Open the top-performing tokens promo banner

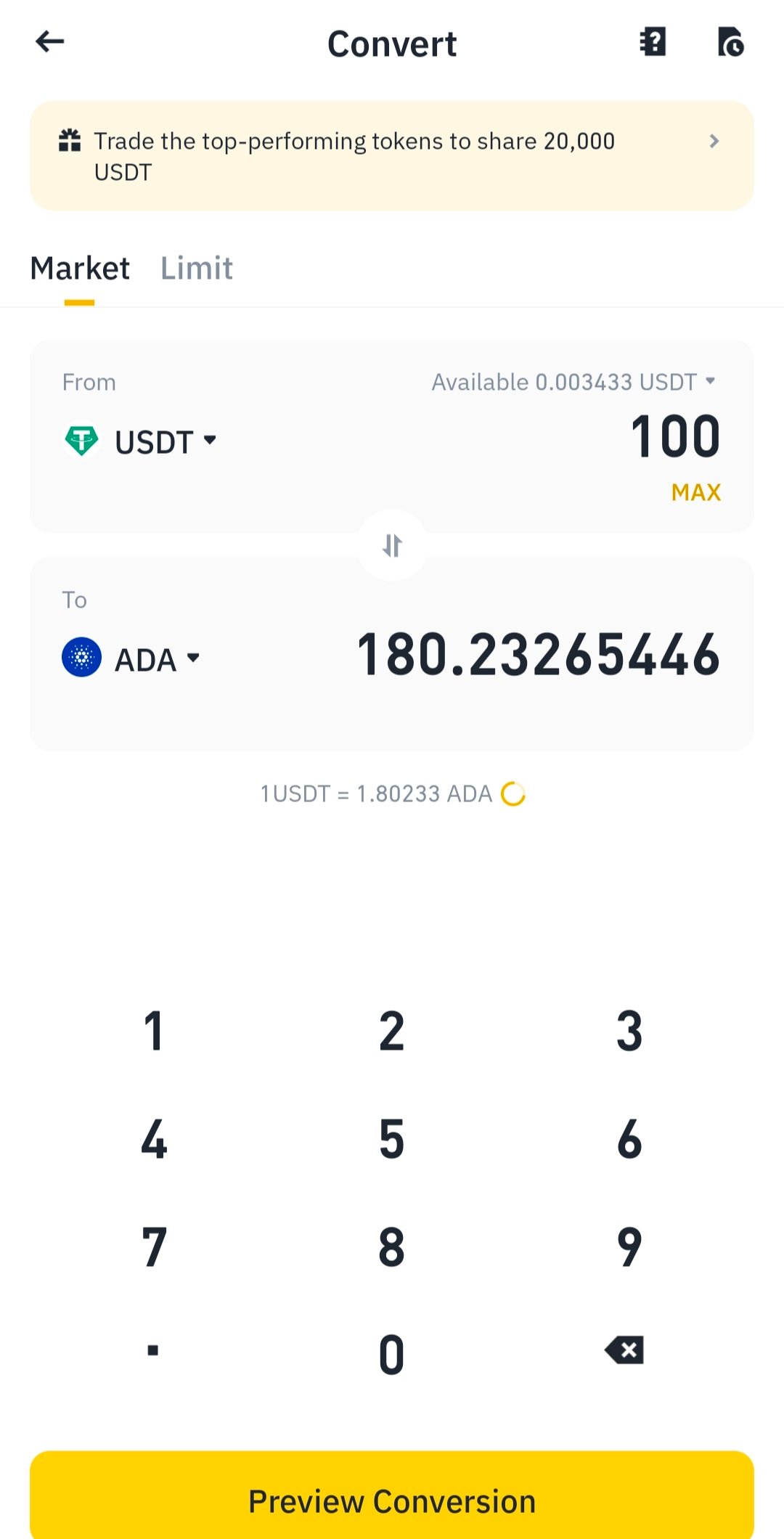click(x=392, y=156)
